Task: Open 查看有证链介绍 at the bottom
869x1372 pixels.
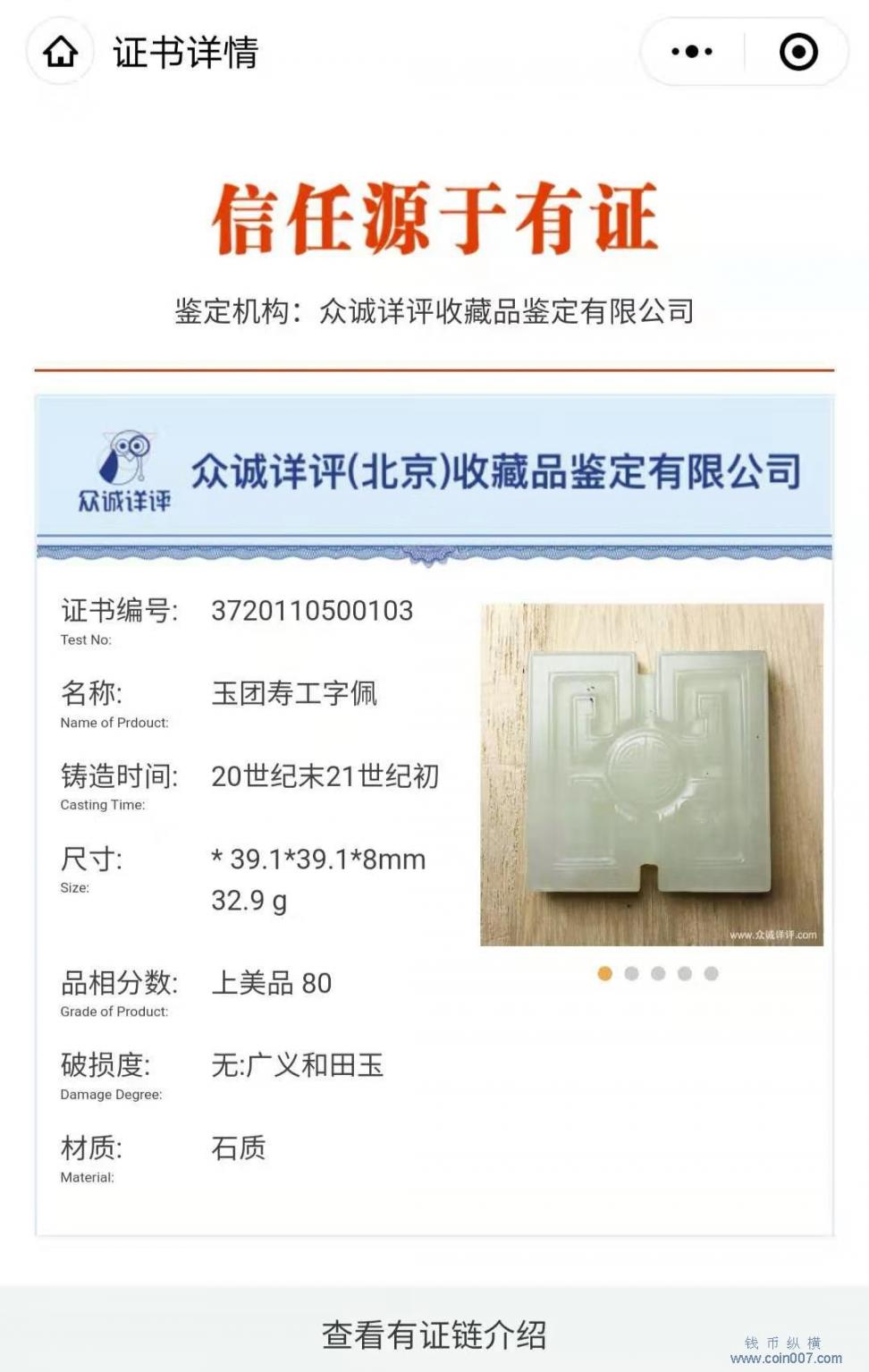Action: (x=434, y=1334)
